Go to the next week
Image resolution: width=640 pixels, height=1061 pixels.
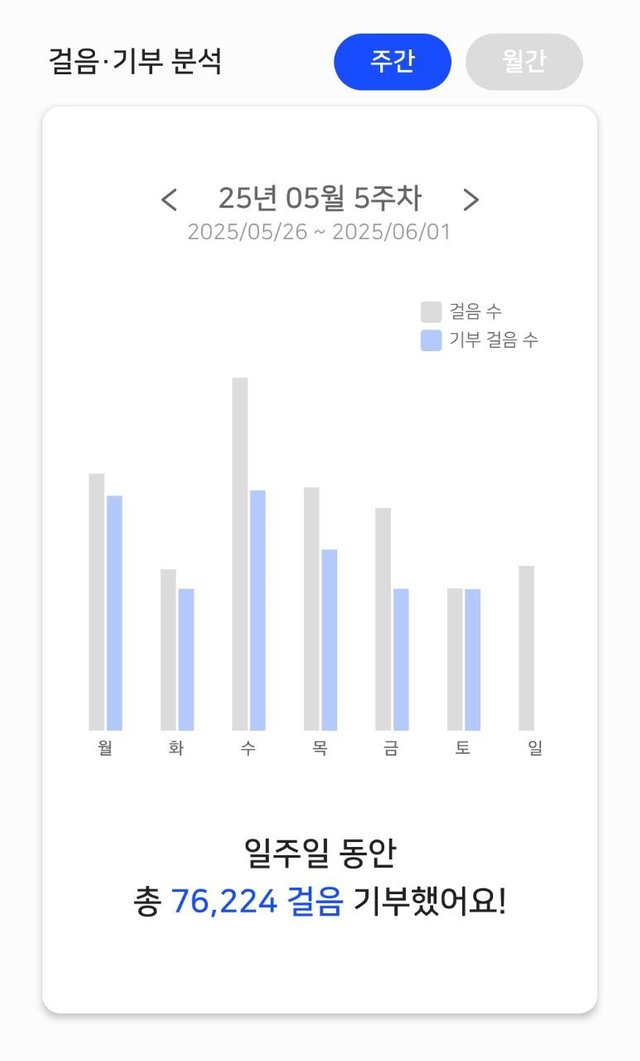pyautogui.click(x=471, y=200)
